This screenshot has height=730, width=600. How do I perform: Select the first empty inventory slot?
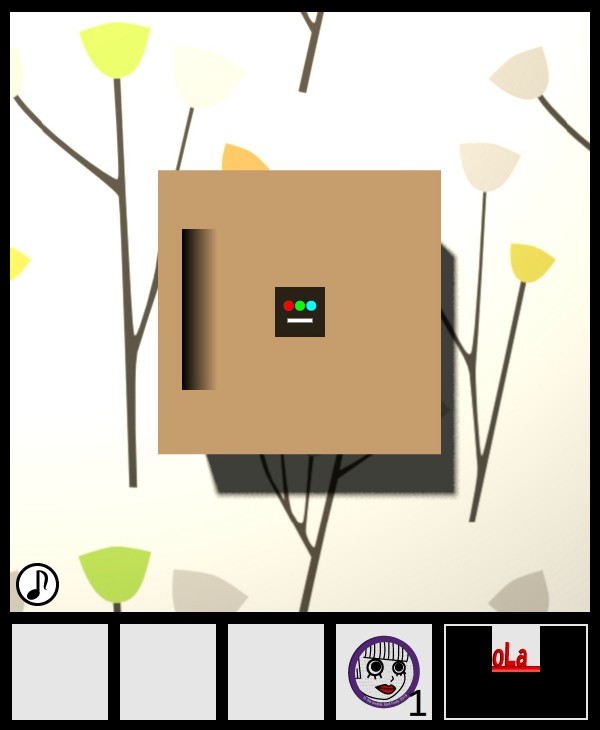(60, 671)
